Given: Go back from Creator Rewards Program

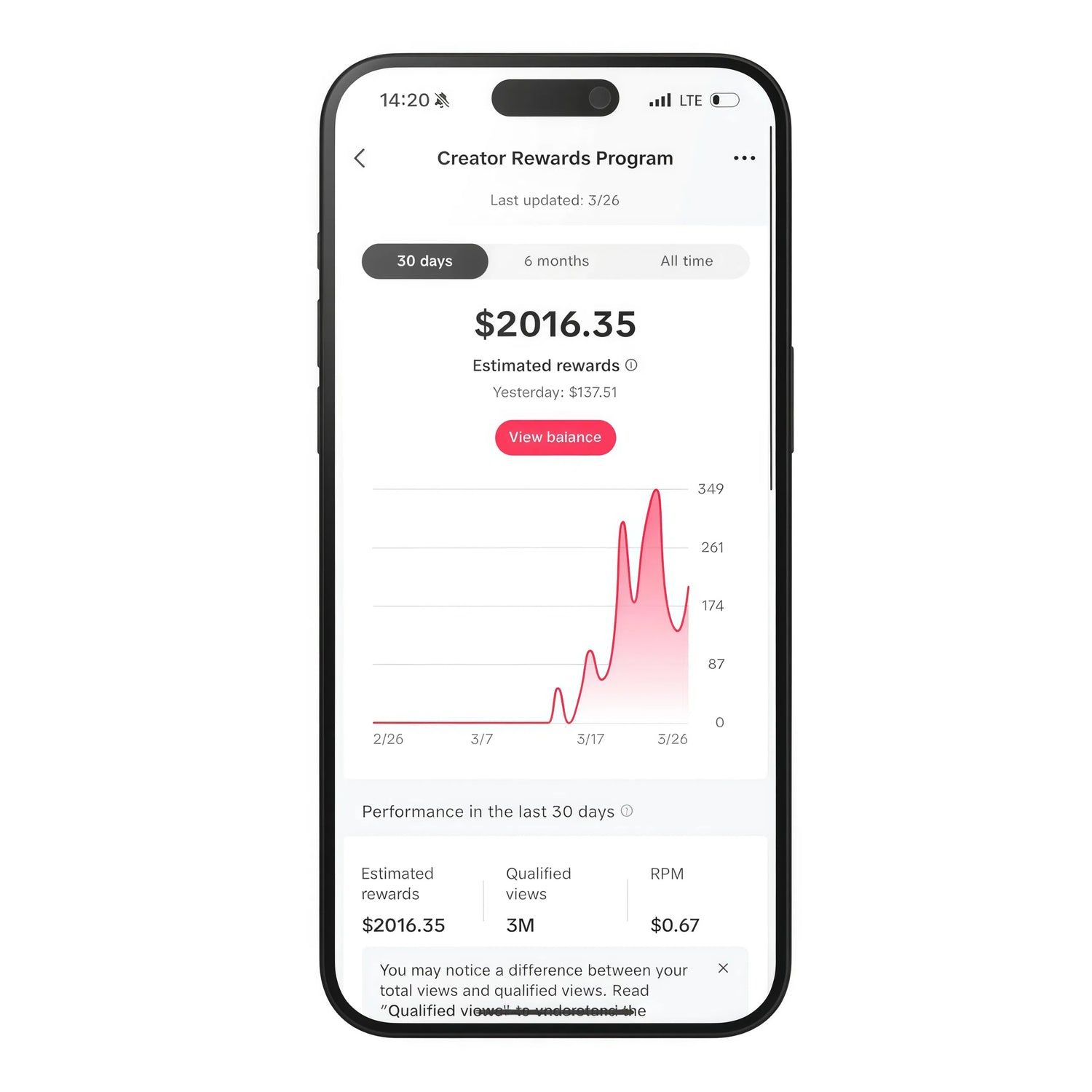Looking at the screenshot, I should 360,158.
